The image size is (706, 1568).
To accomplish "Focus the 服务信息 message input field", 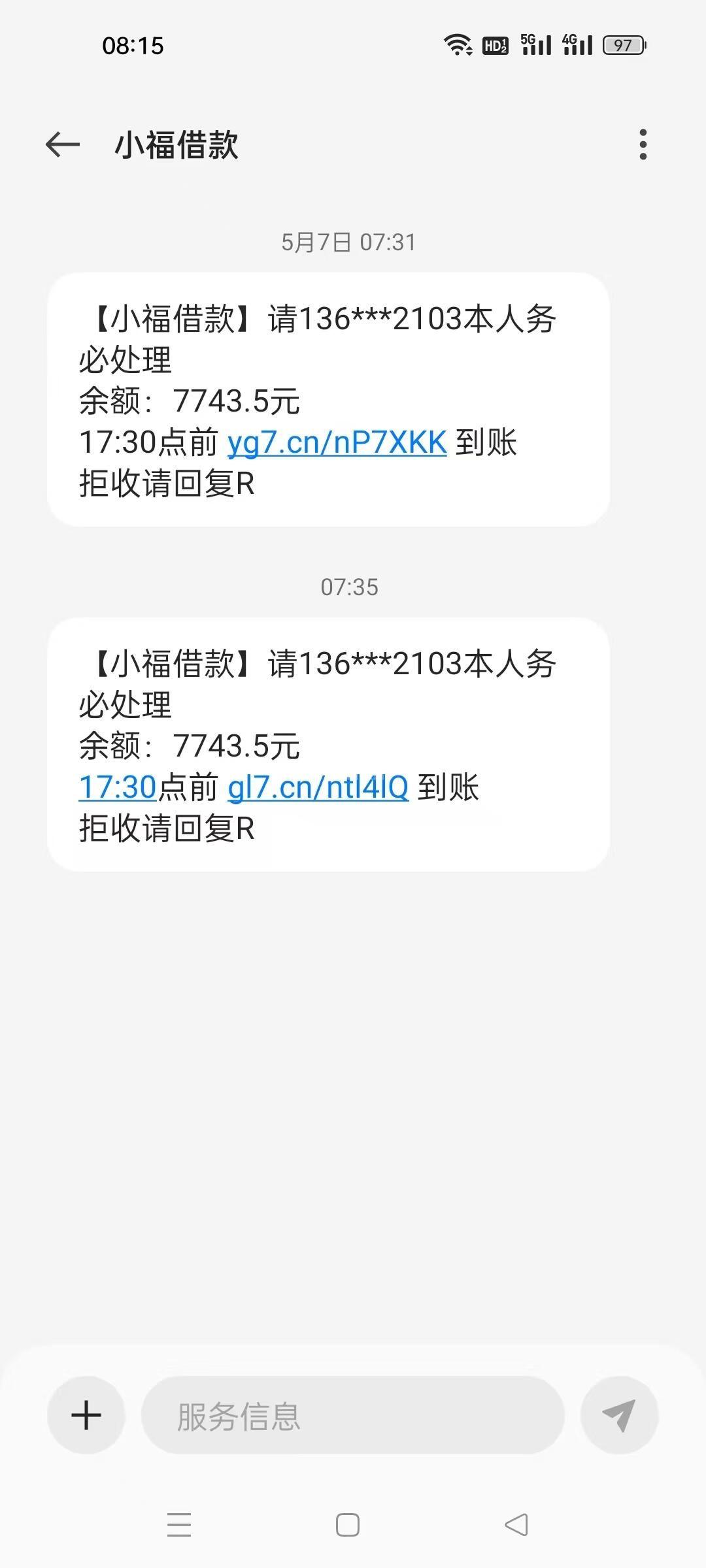I will coord(353,1415).
